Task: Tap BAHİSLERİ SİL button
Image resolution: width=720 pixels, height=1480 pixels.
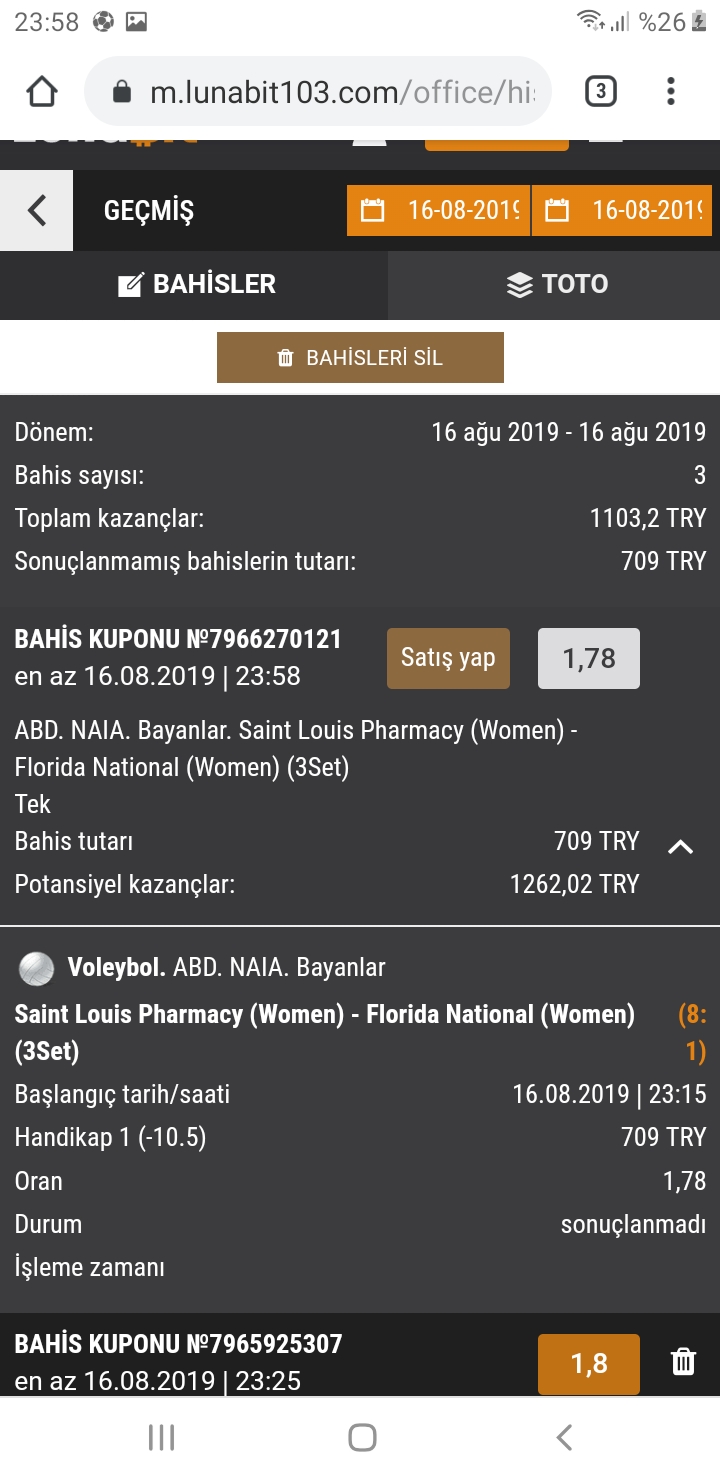Action: pos(360,358)
